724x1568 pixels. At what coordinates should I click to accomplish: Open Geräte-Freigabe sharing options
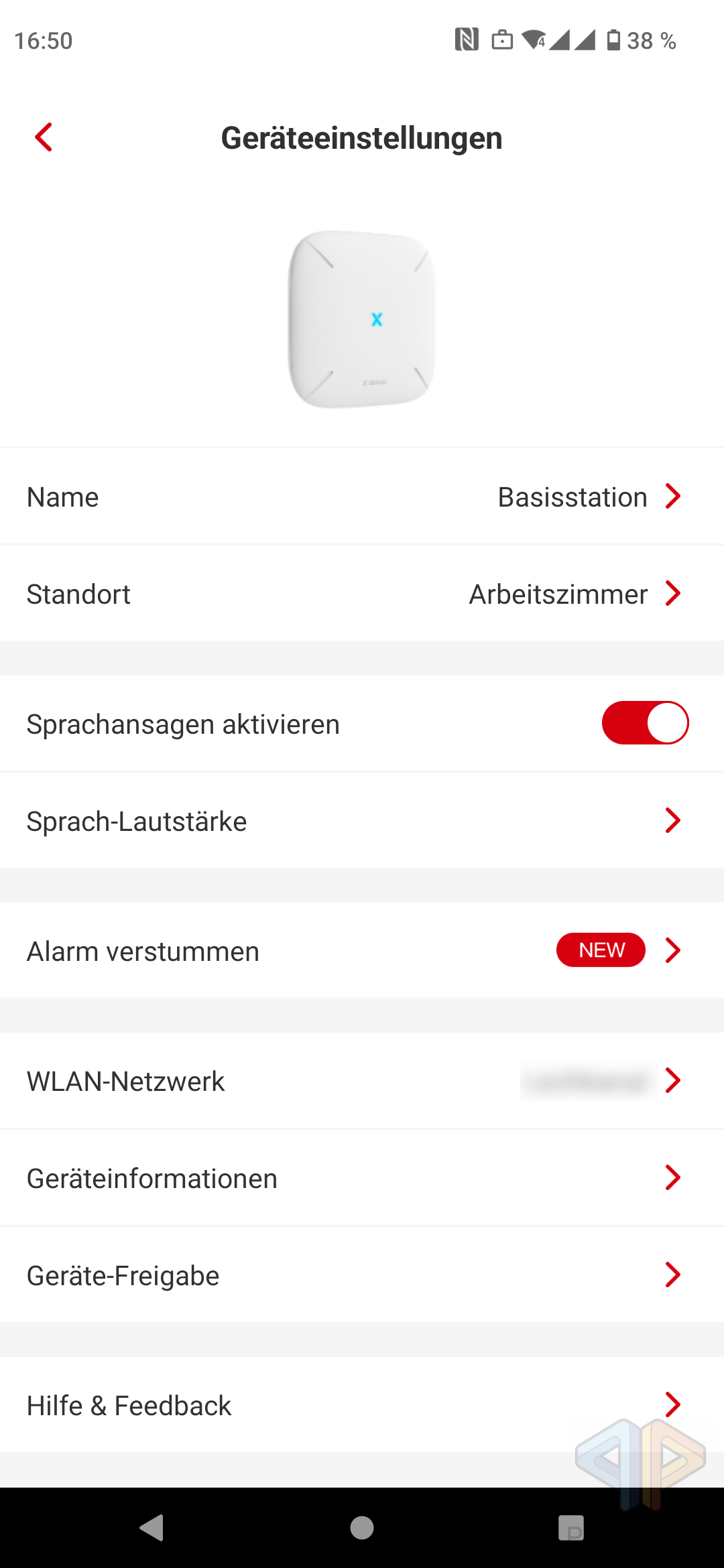pos(362,1275)
